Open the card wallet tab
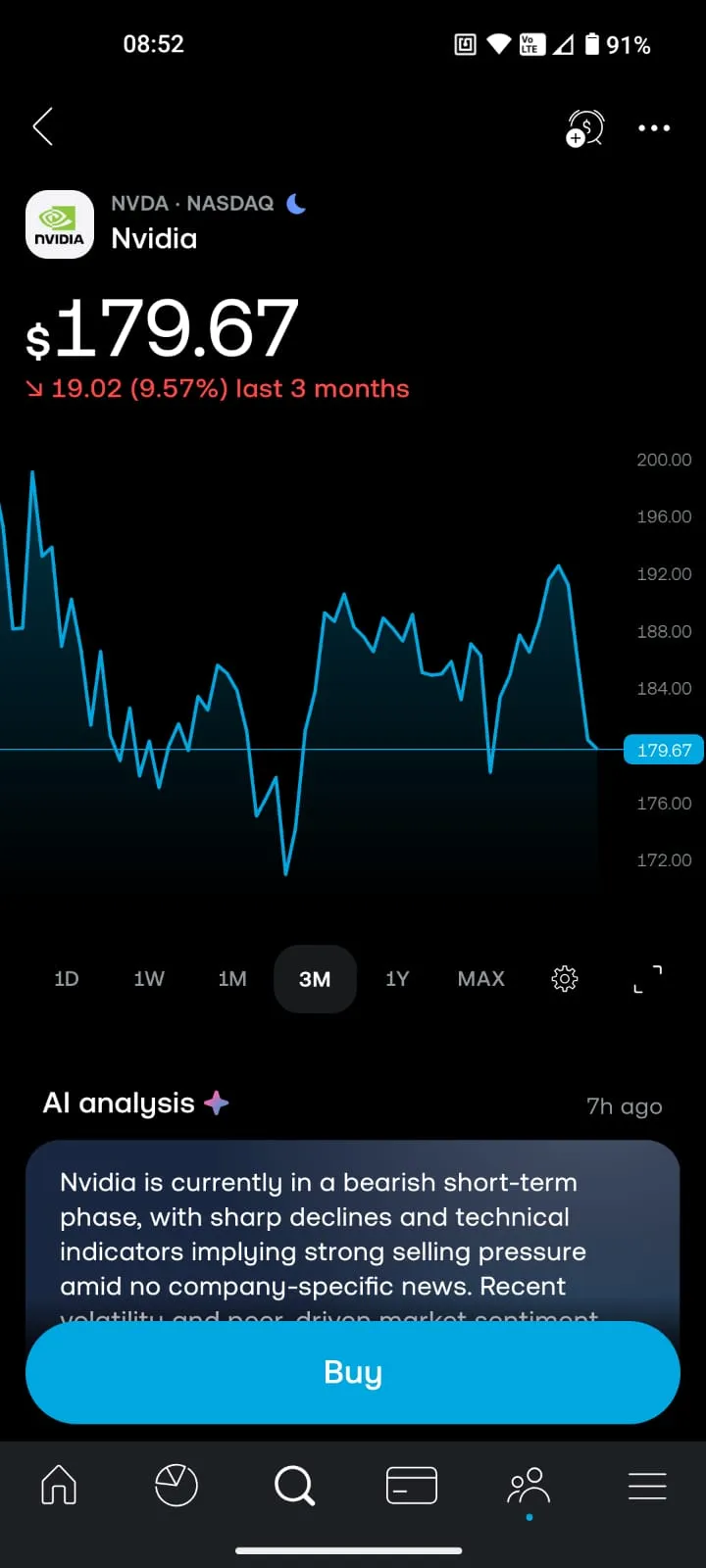Viewport: 706px width, 1568px height. click(x=412, y=1485)
